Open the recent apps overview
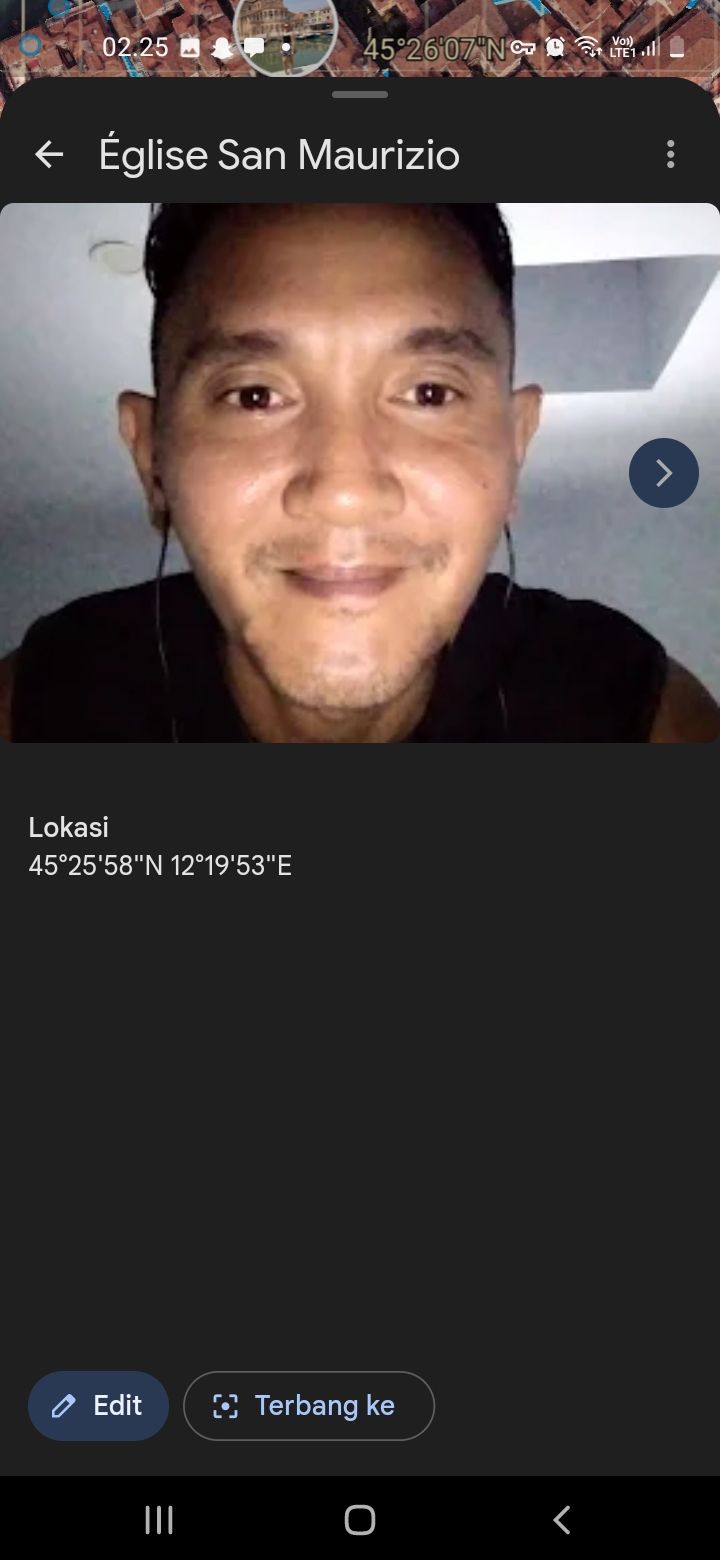Viewport: 720px width, 1560px height. click(159, 1520)
